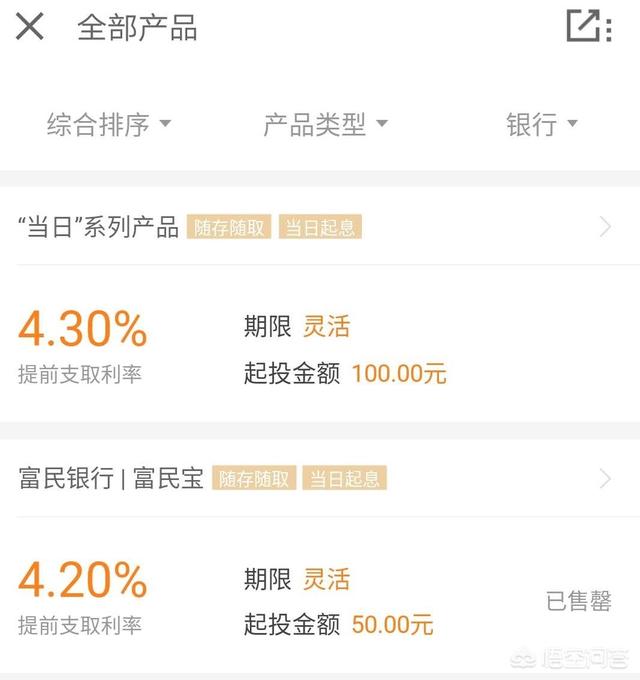Open the share and more options icon

(x=588, y=27)
